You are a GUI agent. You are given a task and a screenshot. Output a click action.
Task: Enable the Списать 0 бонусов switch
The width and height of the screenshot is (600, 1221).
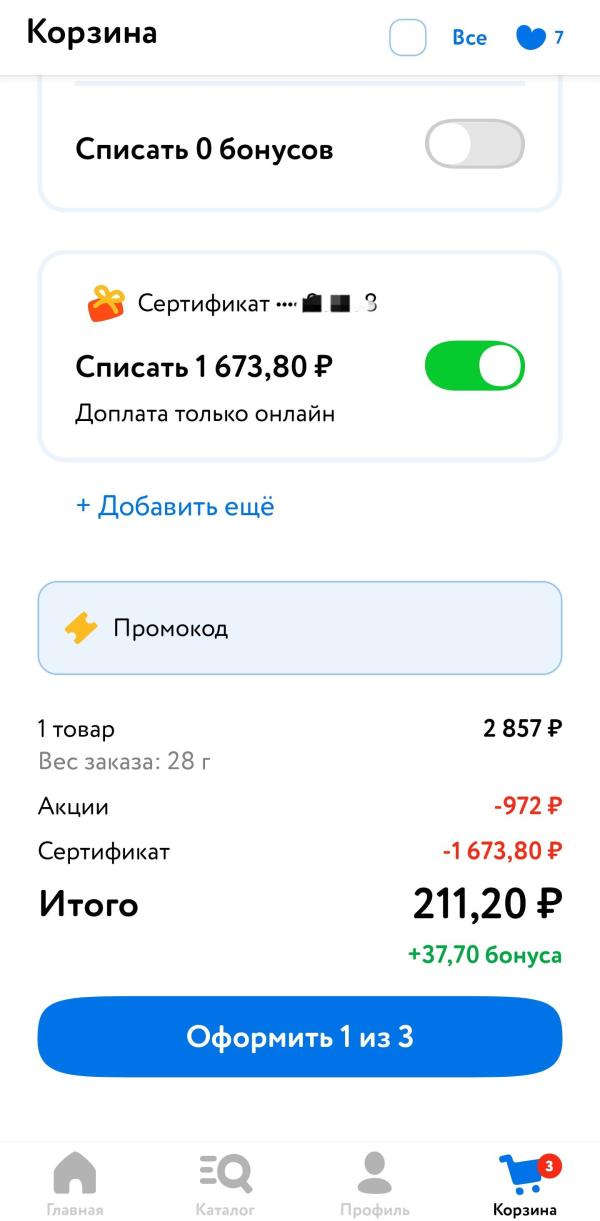click(x=474, y=145)
